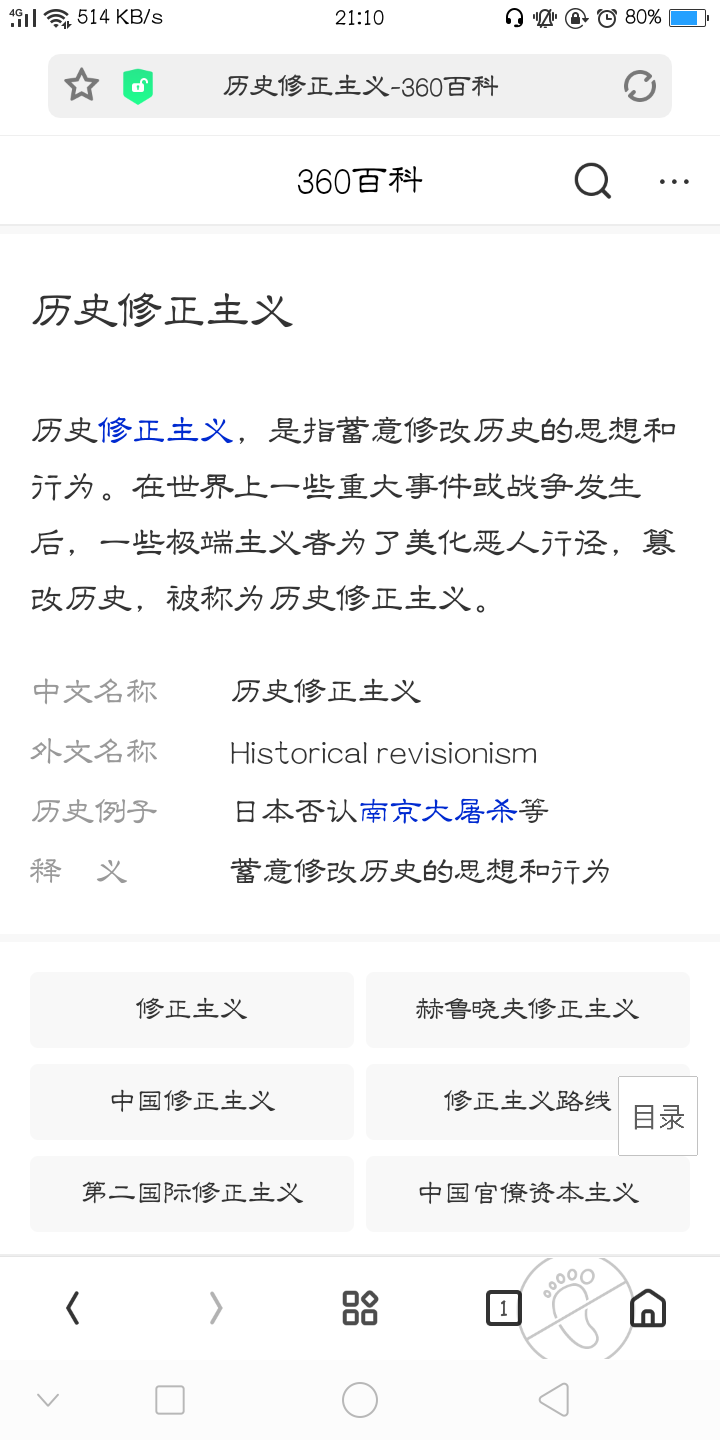
Task: Open the 南京大屠杀 link
Action: point(437,811)
